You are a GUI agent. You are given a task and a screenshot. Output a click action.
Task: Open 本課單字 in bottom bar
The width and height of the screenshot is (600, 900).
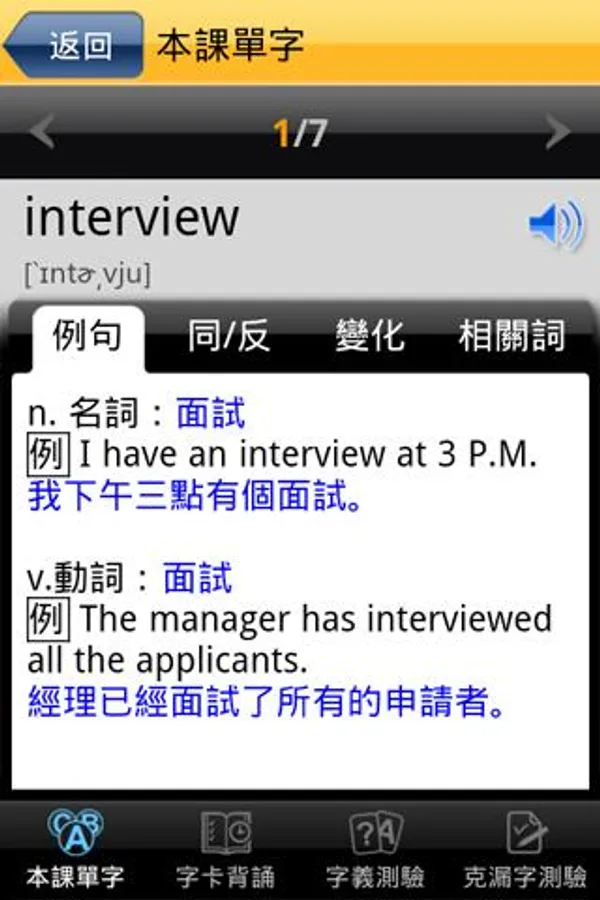(x=75, y=849)
